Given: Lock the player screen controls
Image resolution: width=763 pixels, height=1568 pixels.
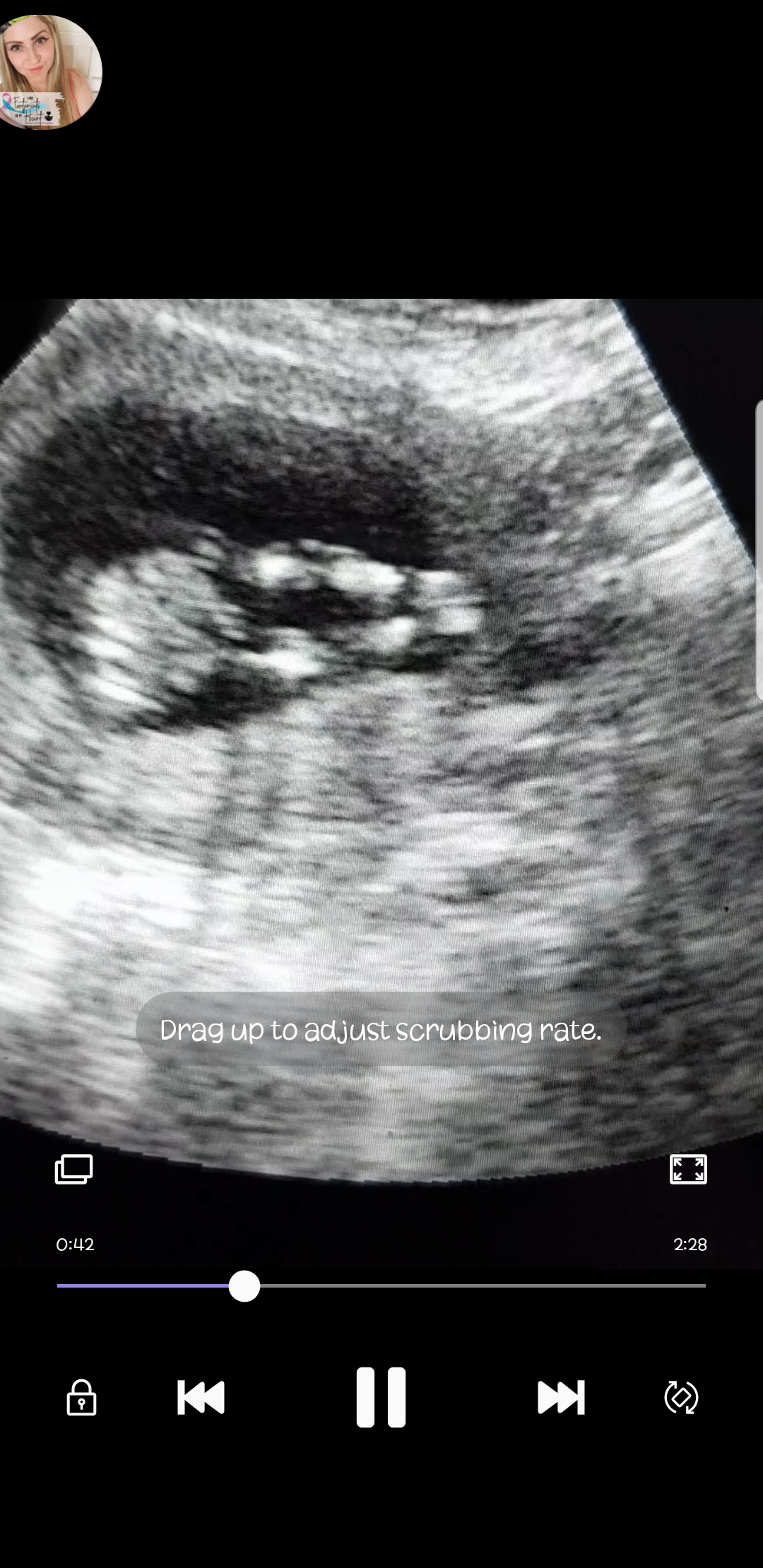Looking at the screenshot, I should [81, 1397].
